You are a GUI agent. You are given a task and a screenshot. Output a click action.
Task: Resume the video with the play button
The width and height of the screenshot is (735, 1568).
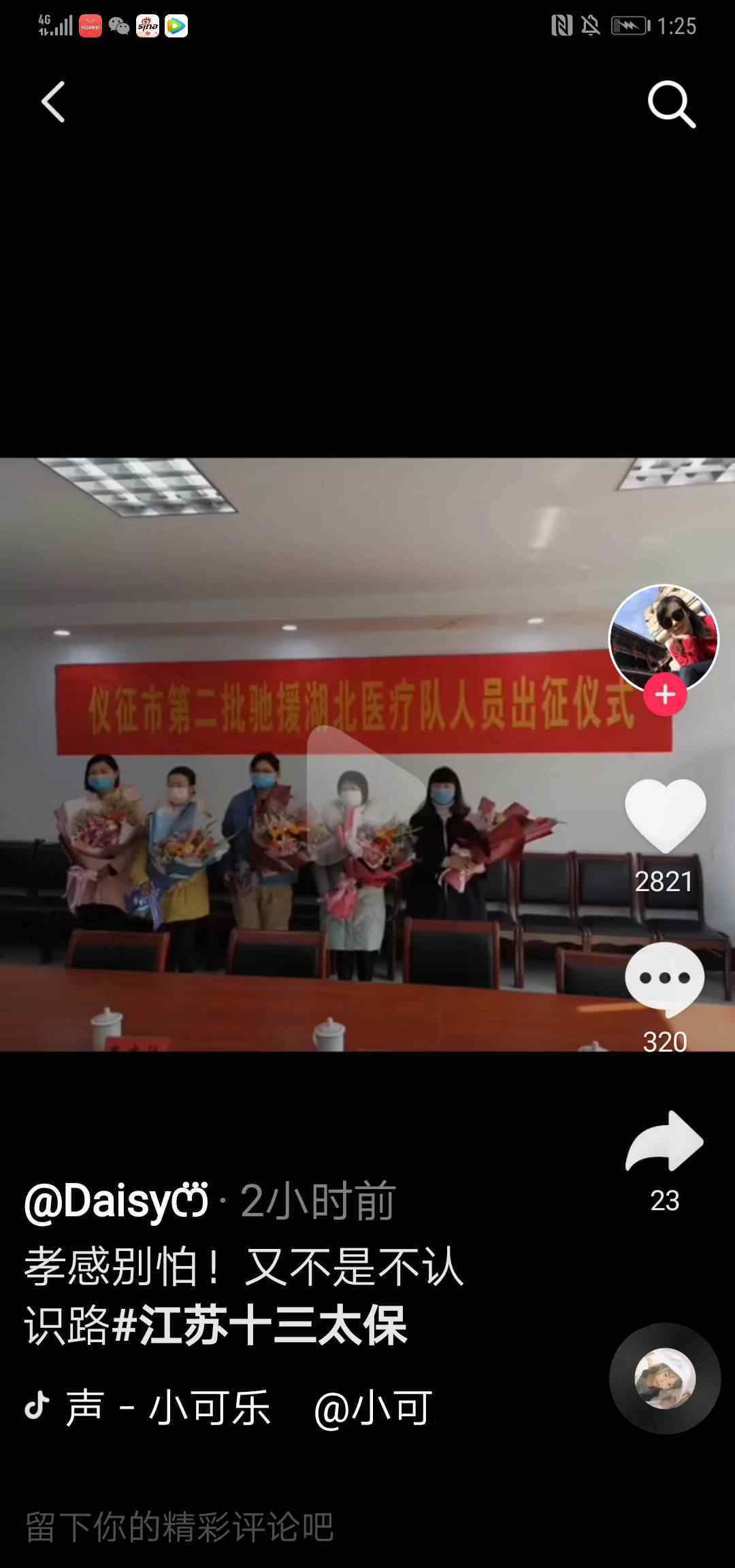(x=364, y=794)
